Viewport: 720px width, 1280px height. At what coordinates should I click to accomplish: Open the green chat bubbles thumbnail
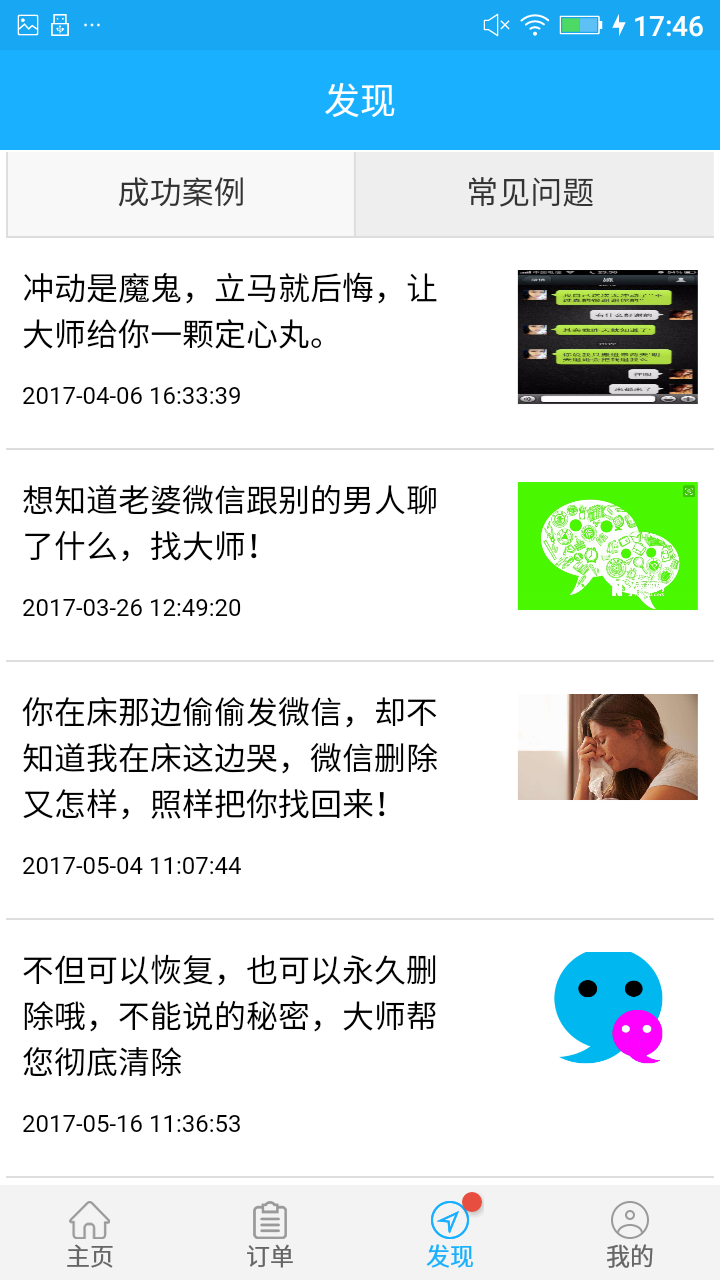(607, 545)
